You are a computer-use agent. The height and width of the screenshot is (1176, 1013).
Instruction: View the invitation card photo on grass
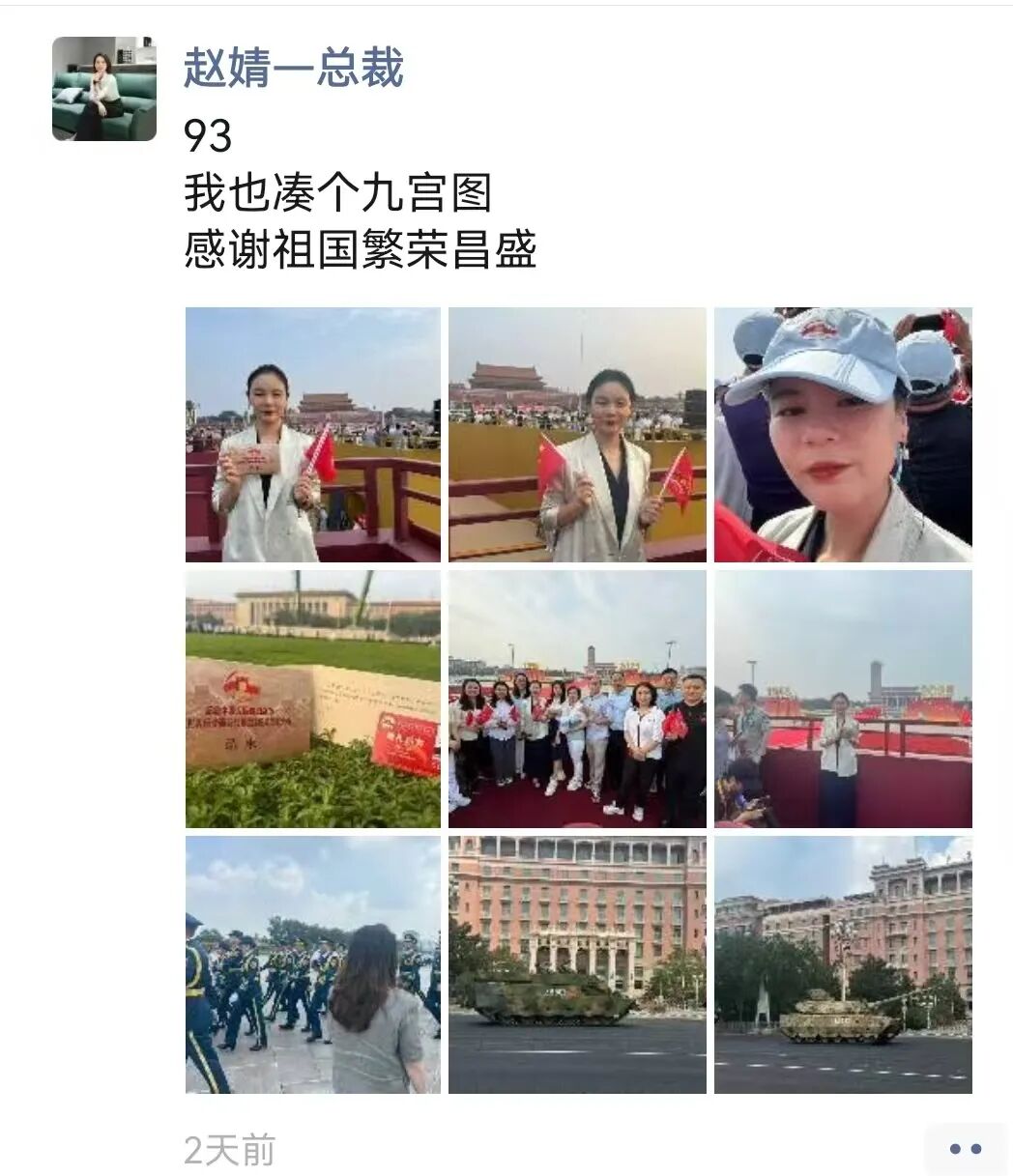[x=312, y=698]
